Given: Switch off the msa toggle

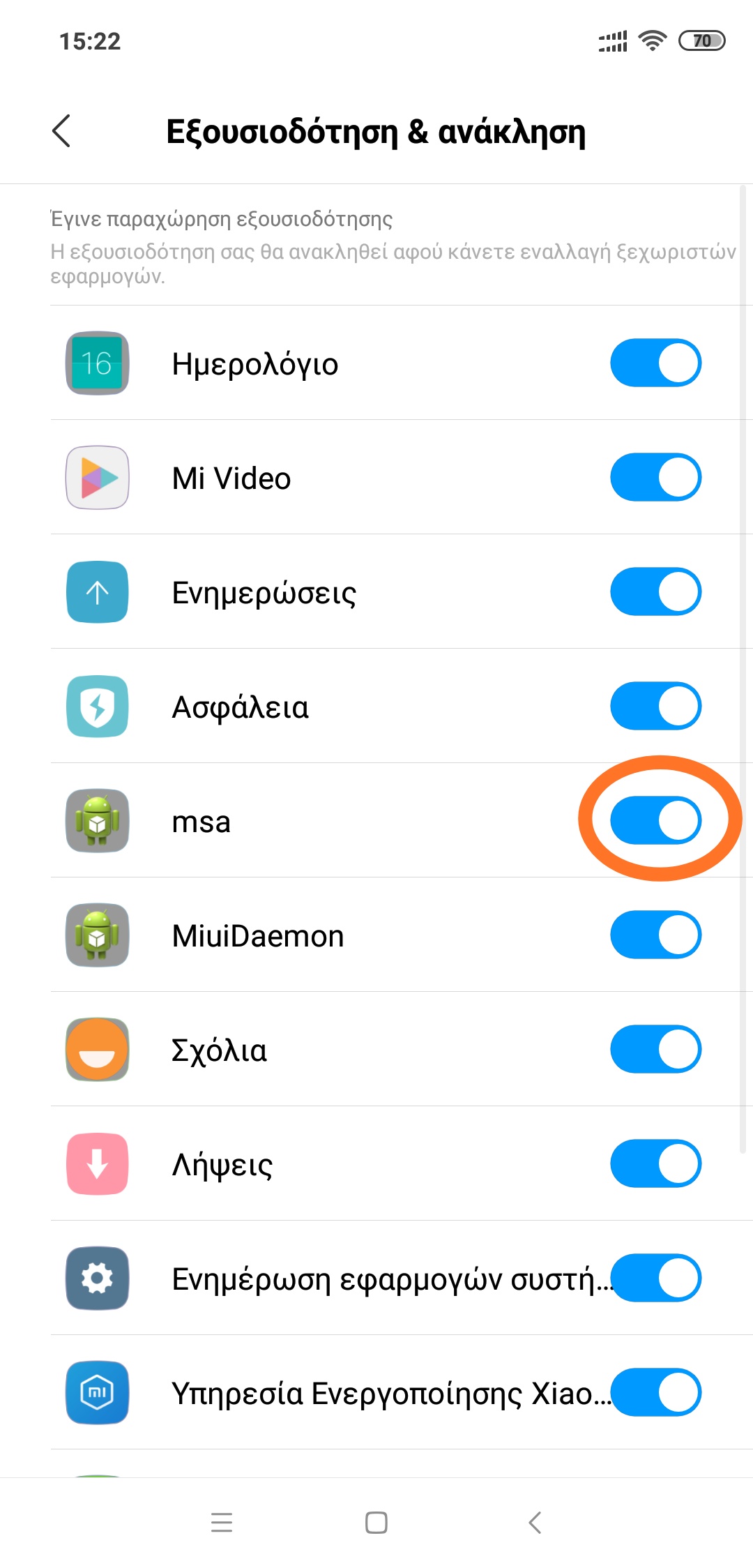Looking at the screenshot, I should coord(655,820).
